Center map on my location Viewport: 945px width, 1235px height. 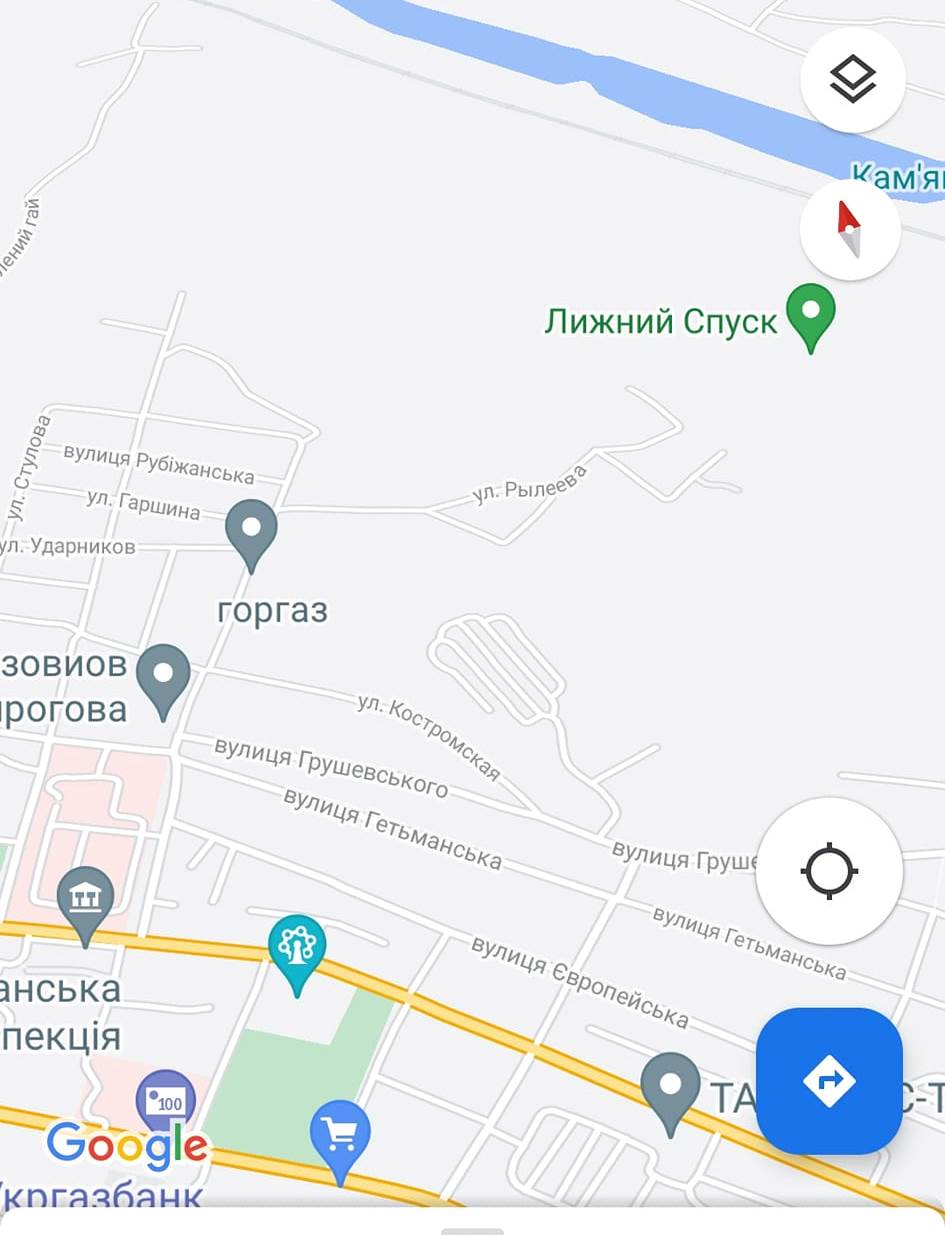[829, 870]
